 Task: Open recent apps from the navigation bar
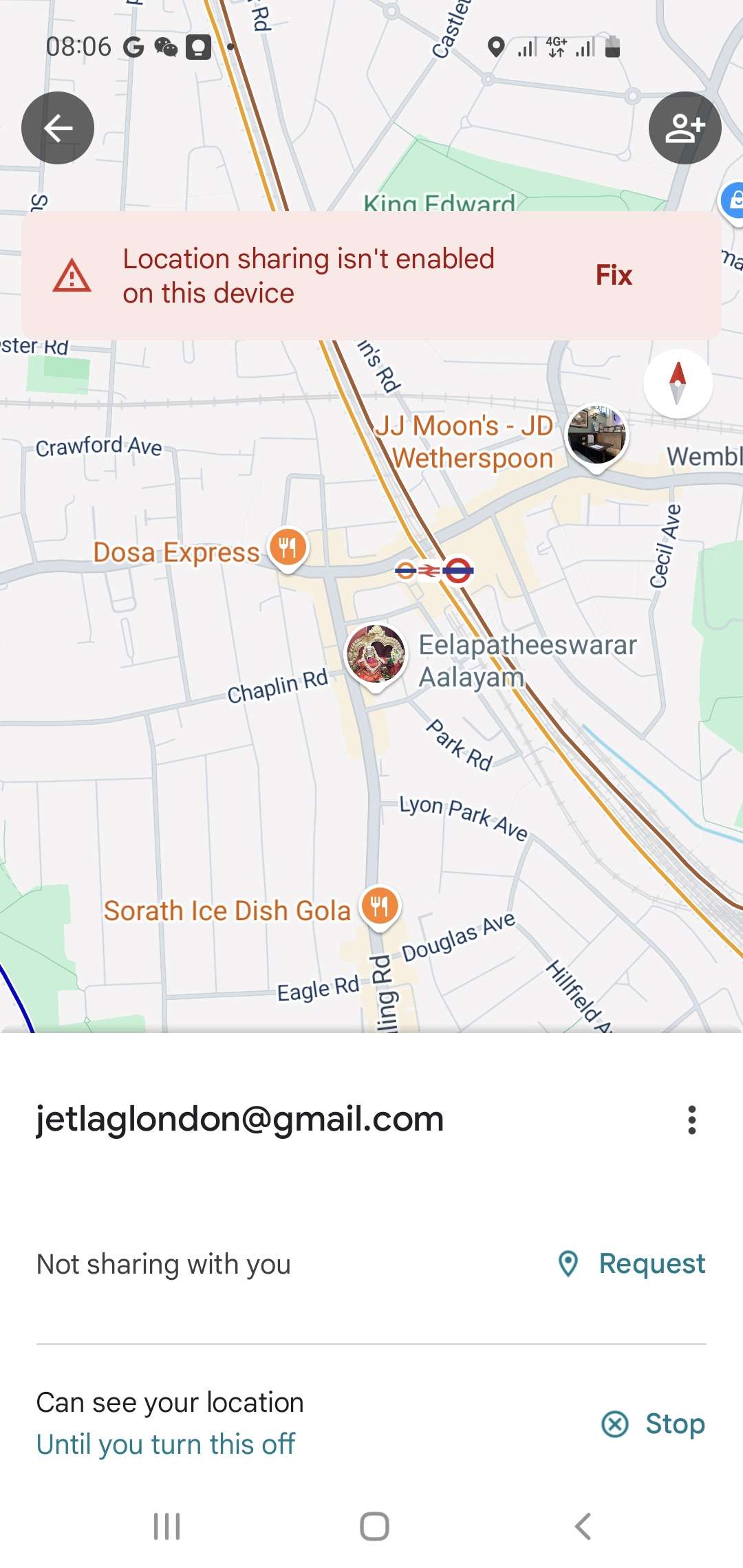pyautogui.click(x=166, y=1526)
